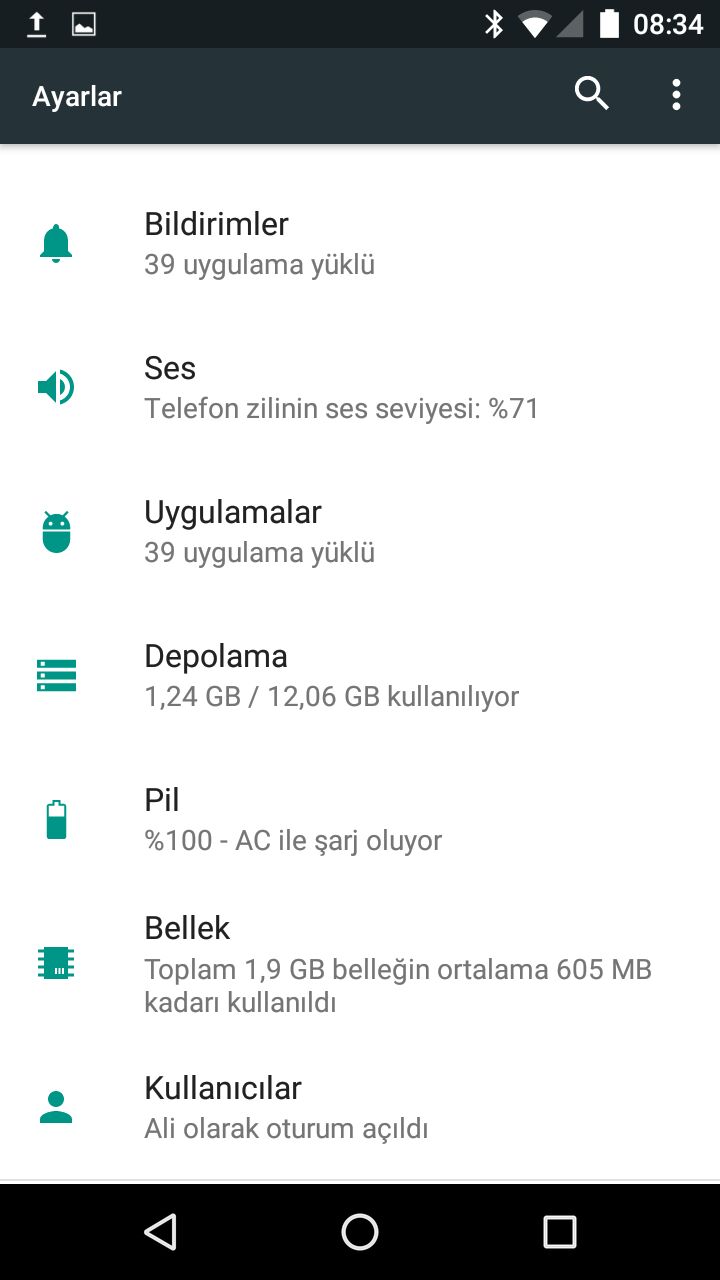The height and width of the screenshot is (1280, 720).
Task: Open the Uygulamalar list
Action: click(360, 531)
